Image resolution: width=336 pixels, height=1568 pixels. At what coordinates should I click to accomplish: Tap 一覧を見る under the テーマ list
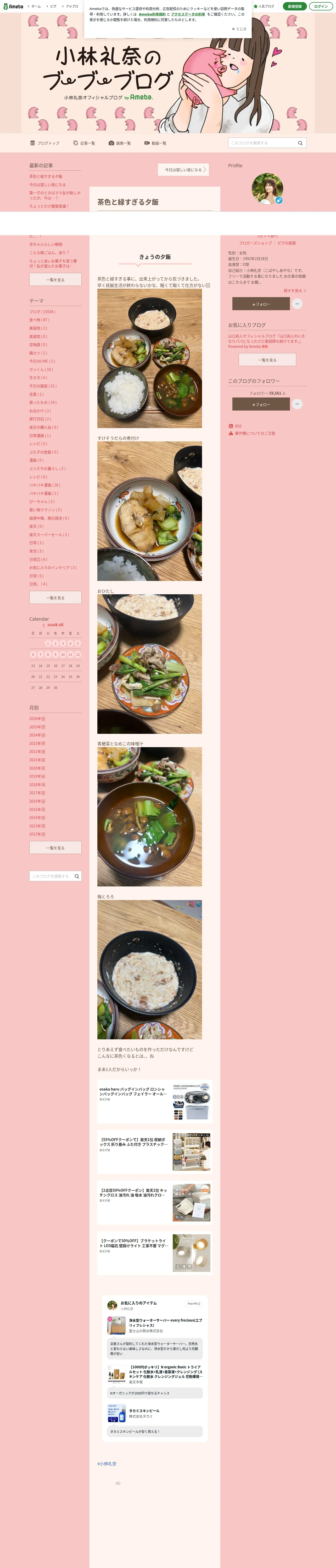tap(55, 598)
